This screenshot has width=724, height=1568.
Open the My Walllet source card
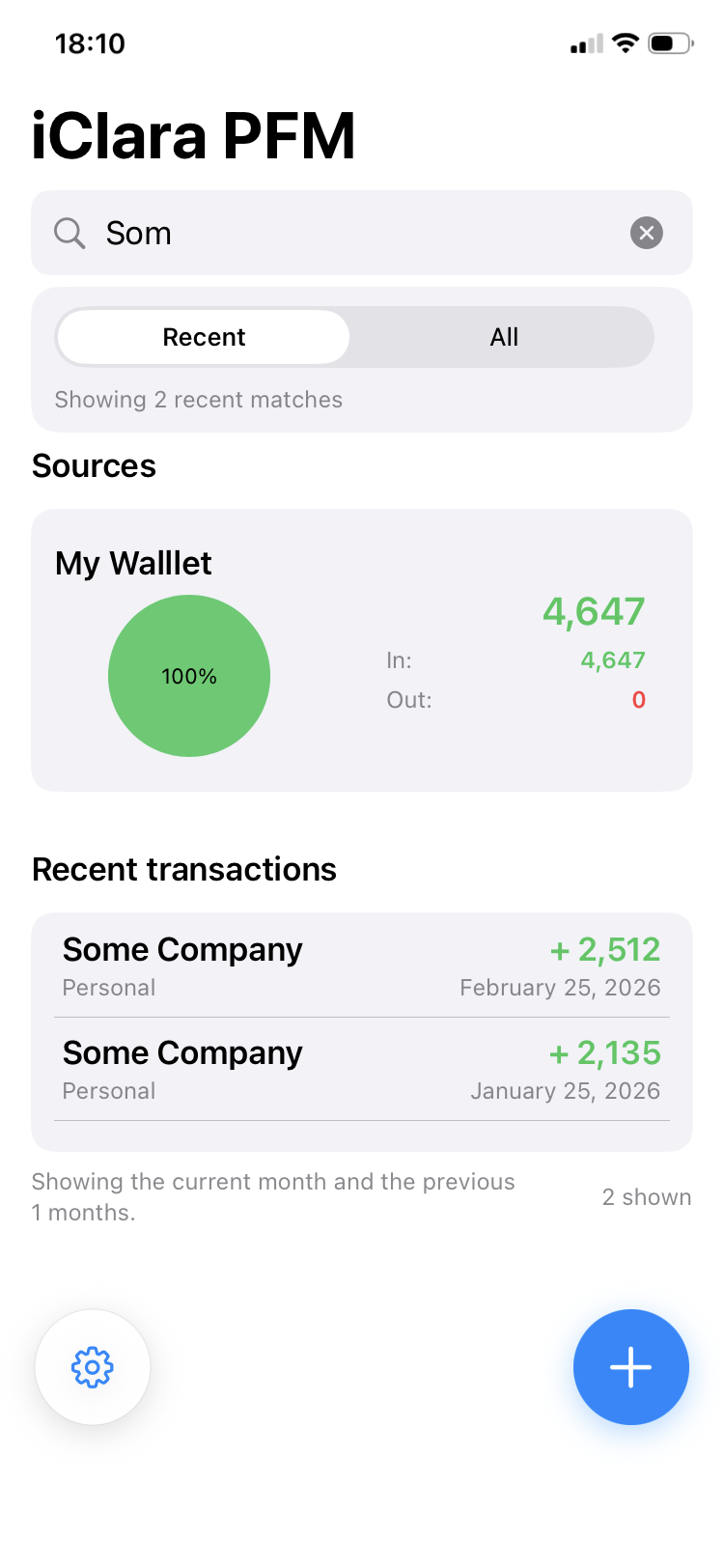(361, 650)
